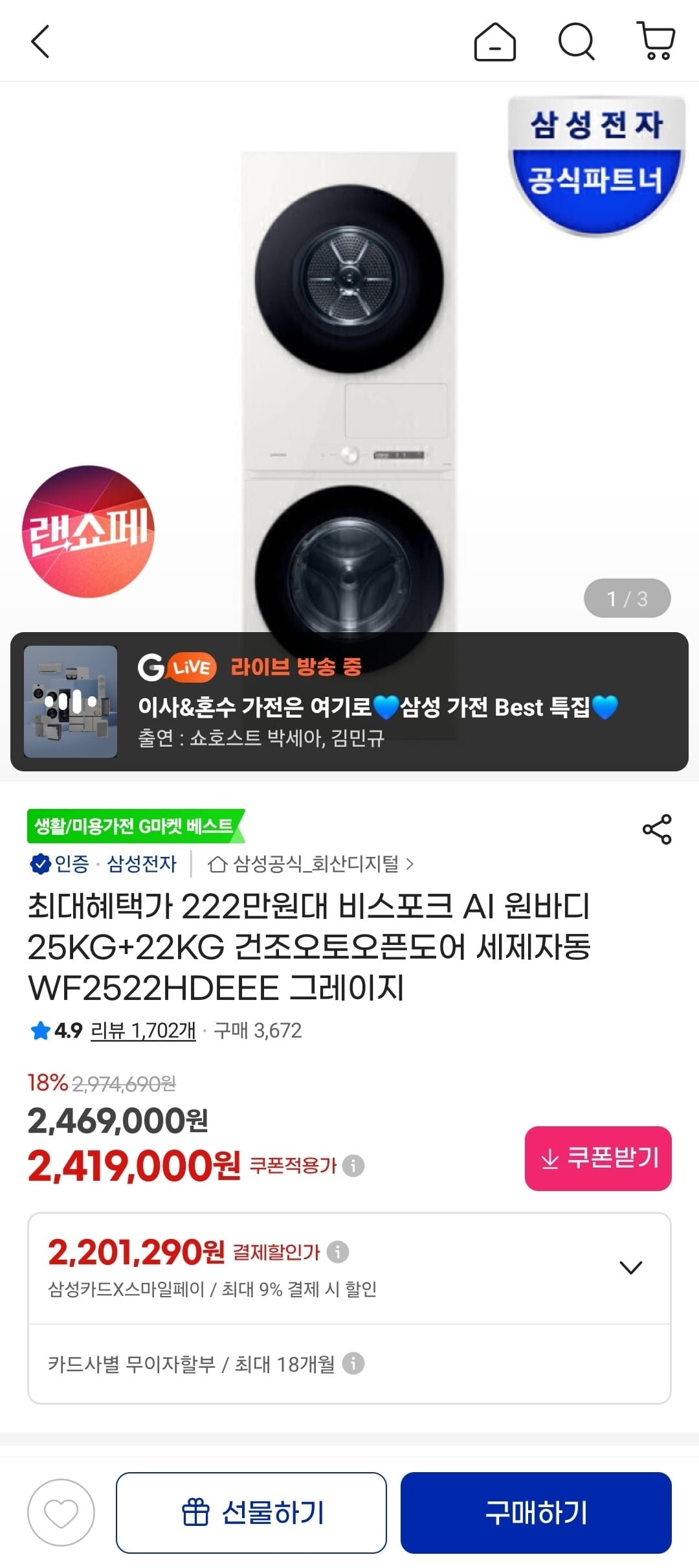The image size is (699, 1568).
Task: Add this product to wishlist
Action: click(61, 1512)
